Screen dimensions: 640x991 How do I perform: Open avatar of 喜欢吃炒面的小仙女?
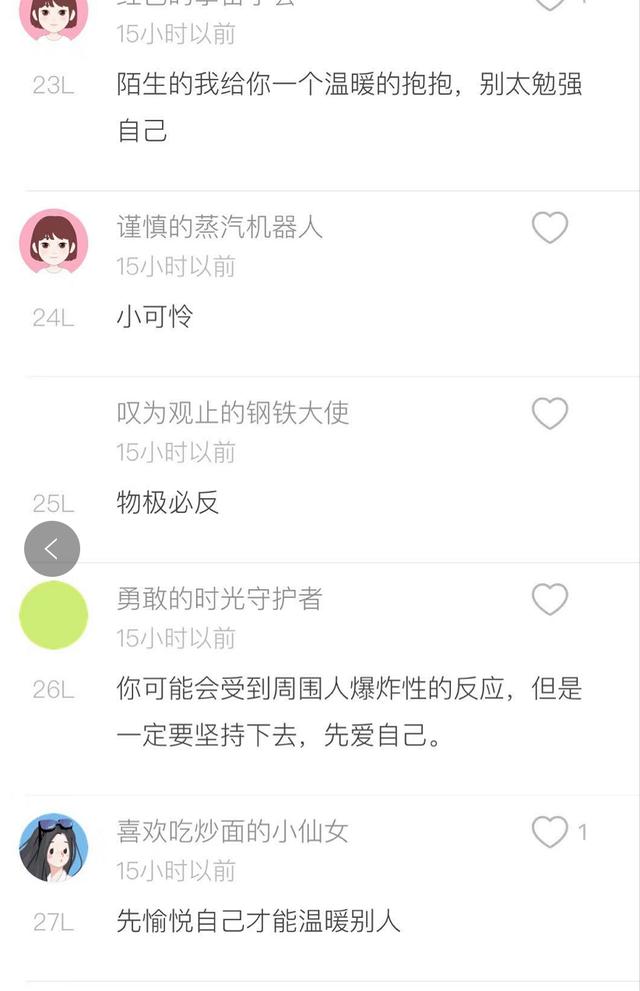[x=54, y=847]
